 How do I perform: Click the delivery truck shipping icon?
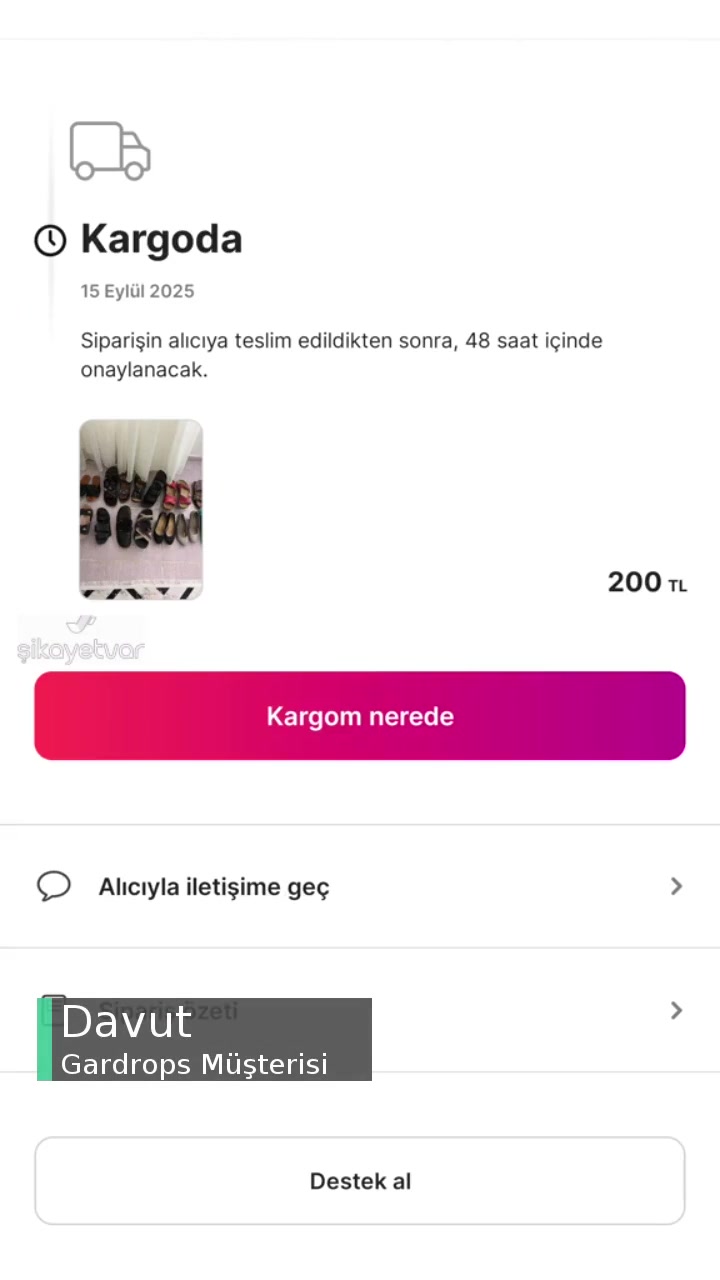[110, 150]
